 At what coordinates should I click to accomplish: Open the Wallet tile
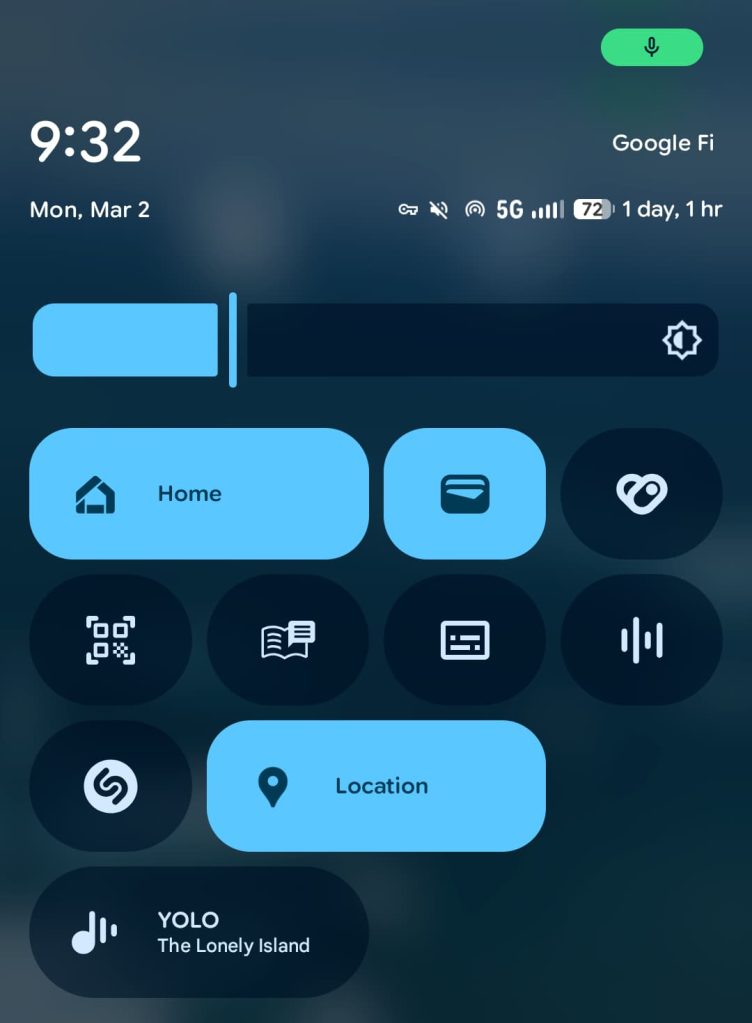click(x=464, y=493)
